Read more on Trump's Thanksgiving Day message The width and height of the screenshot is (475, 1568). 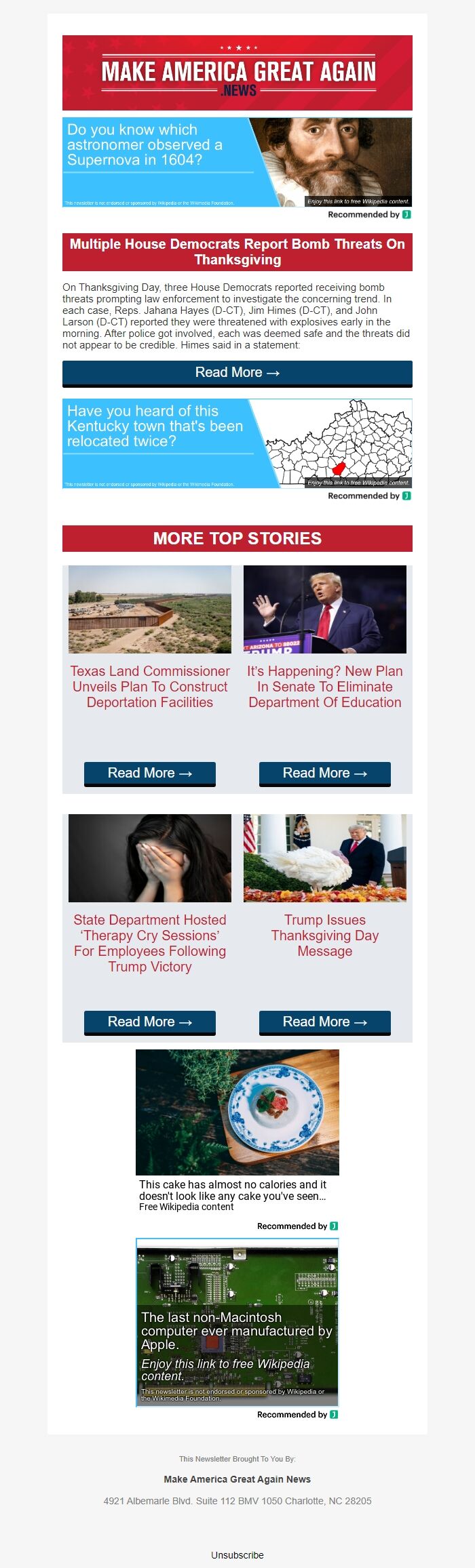[x=324, y=1022]
